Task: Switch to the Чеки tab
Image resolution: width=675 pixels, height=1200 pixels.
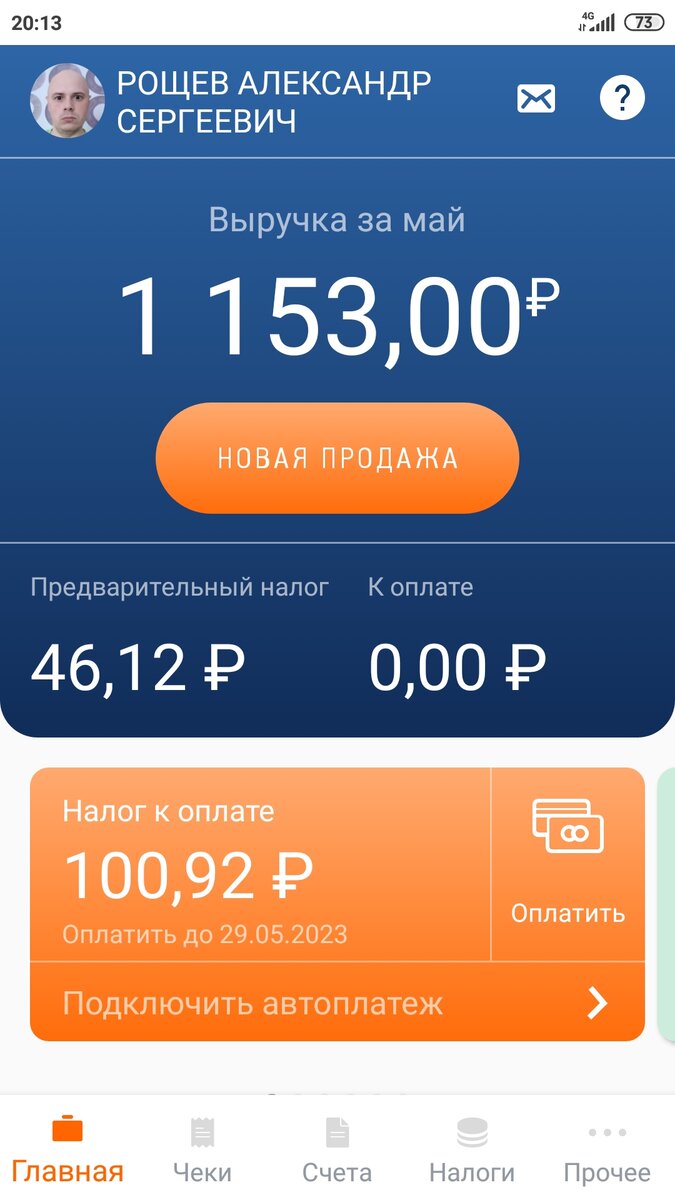Action: pos(202,1150)
